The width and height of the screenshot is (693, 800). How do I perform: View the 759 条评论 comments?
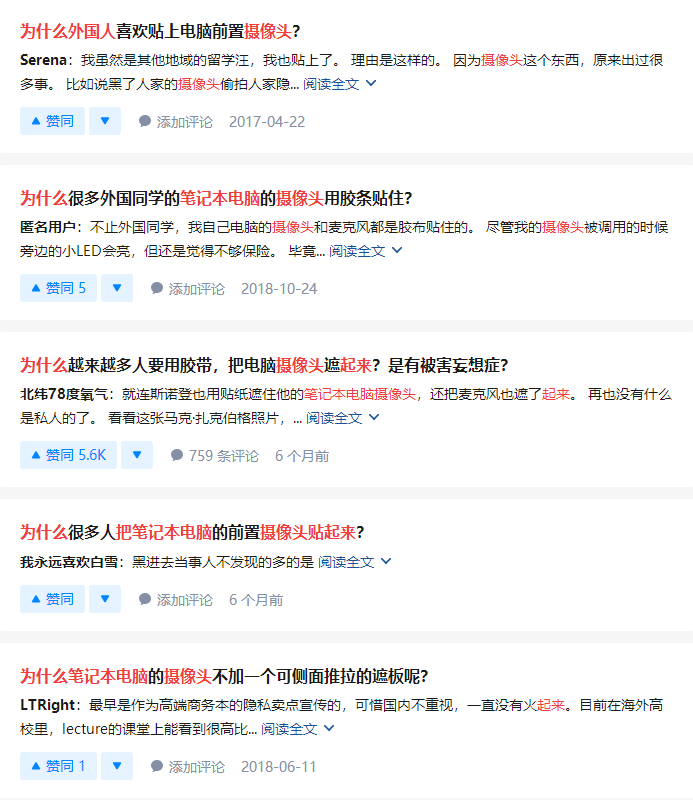coord(215,456)
